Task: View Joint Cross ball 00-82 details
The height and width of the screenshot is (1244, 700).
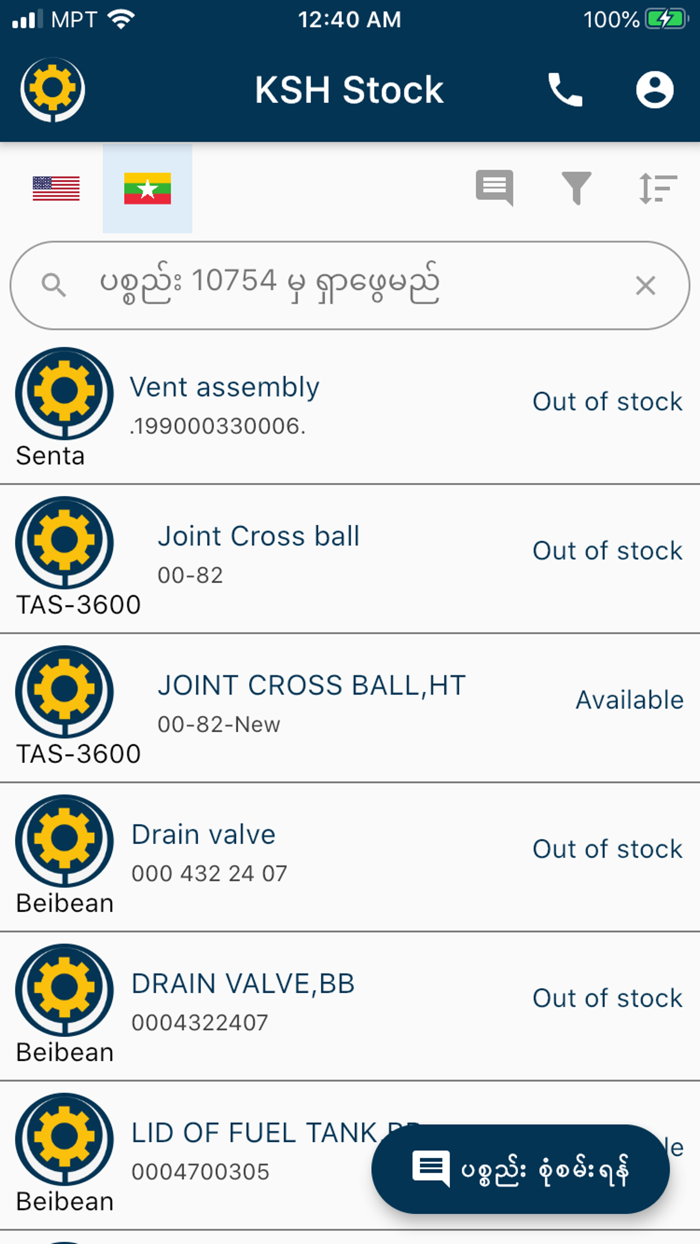Action: pyautogui.click(x=330, y=557)
